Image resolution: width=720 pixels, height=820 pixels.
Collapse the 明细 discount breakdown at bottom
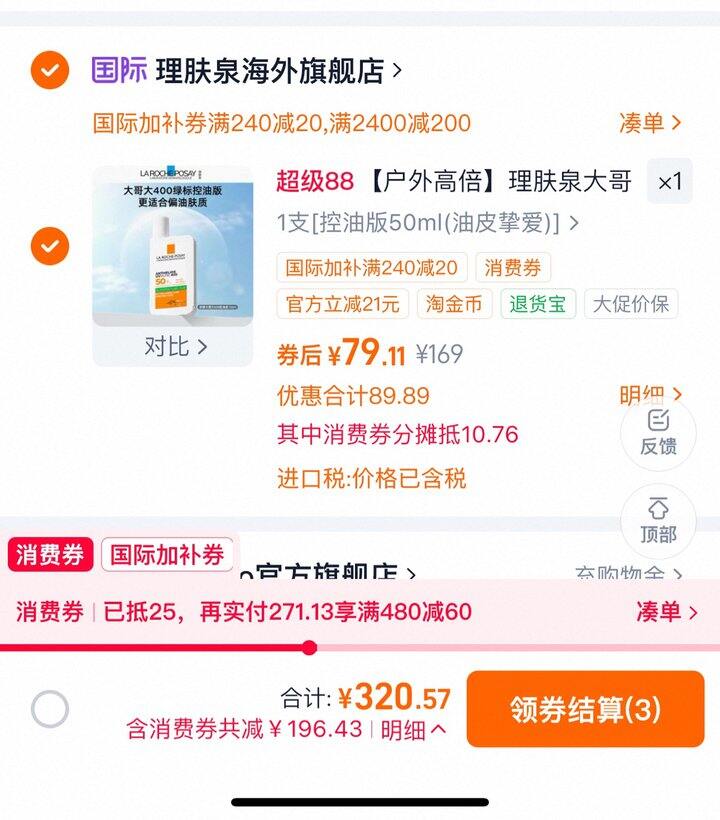pyautogui.click(x=414, y=730)
